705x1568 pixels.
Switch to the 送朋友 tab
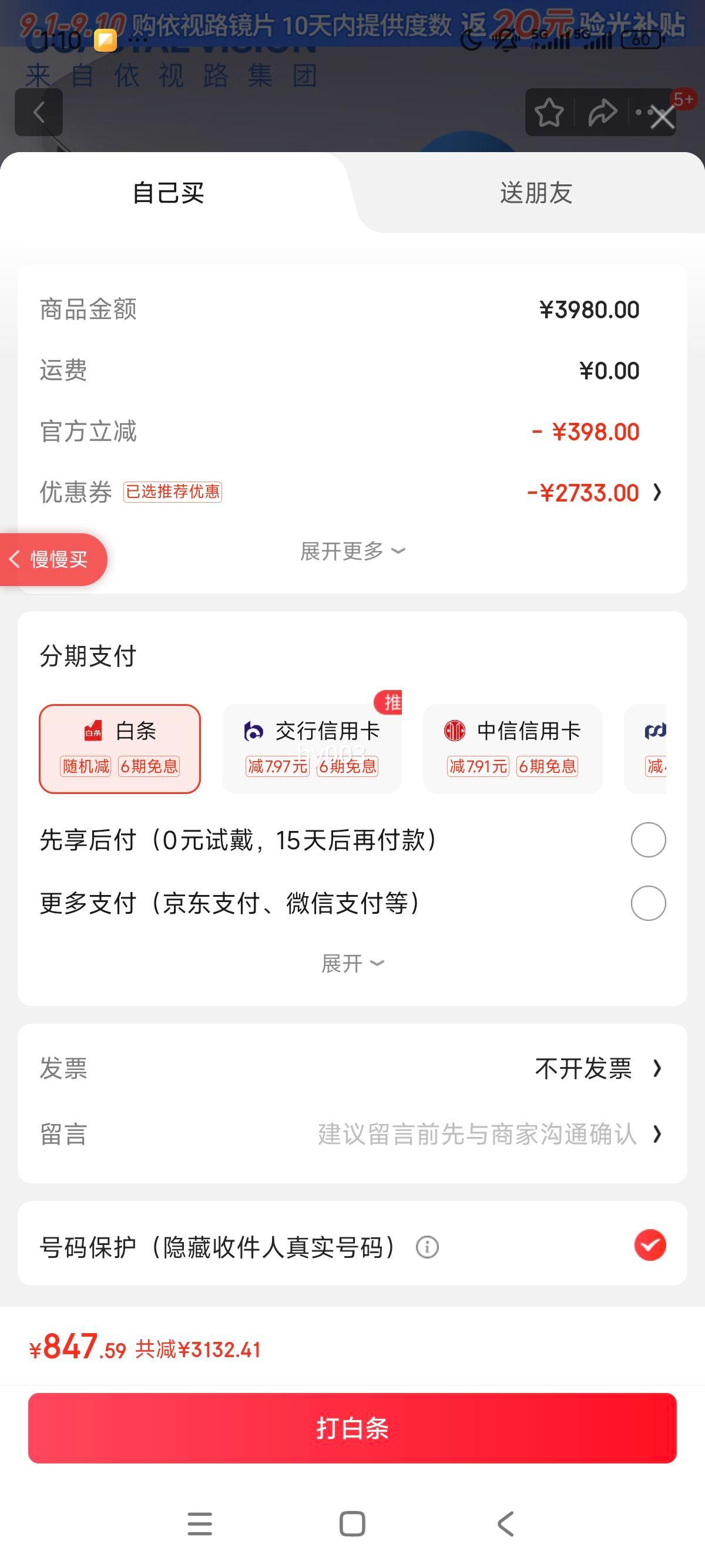536,193
